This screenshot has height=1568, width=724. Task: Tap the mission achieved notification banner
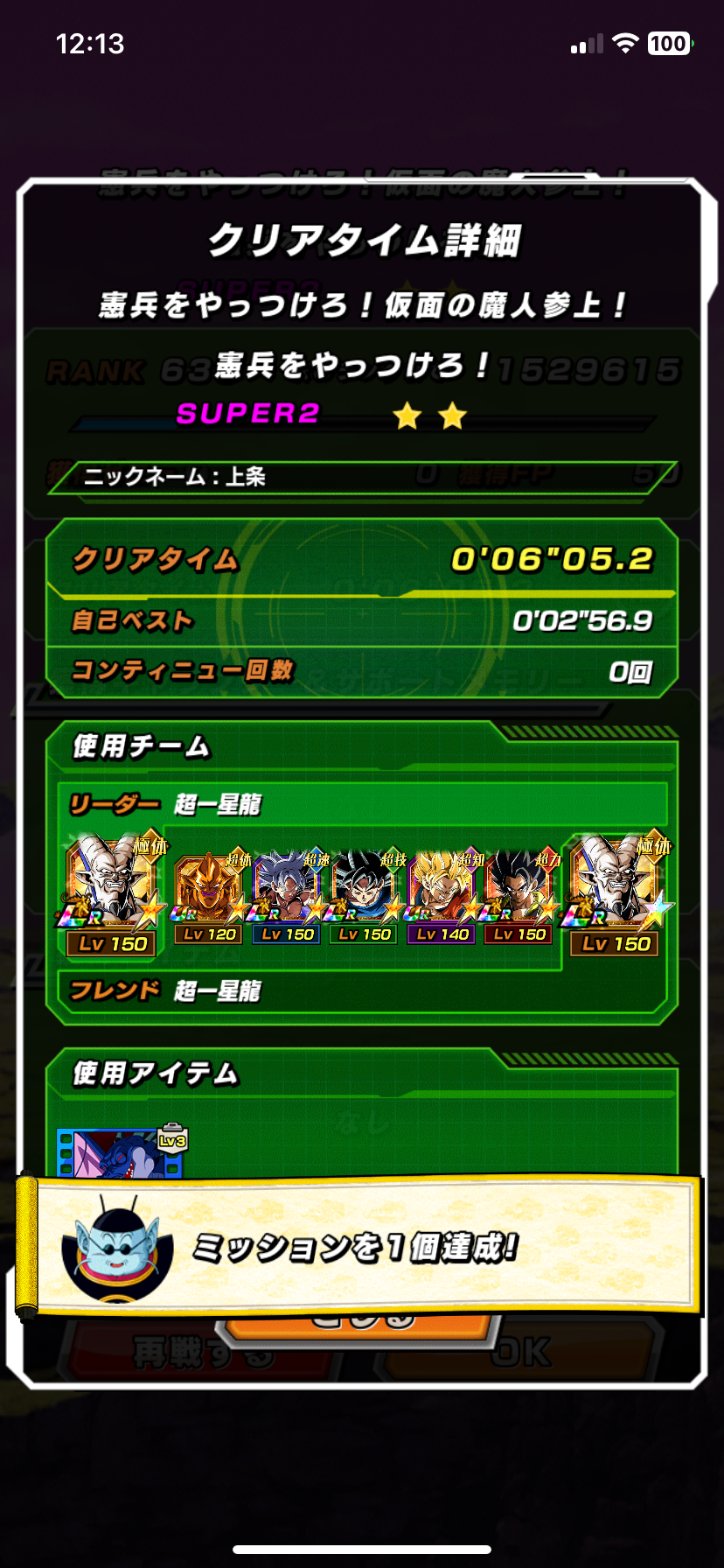359,1246
